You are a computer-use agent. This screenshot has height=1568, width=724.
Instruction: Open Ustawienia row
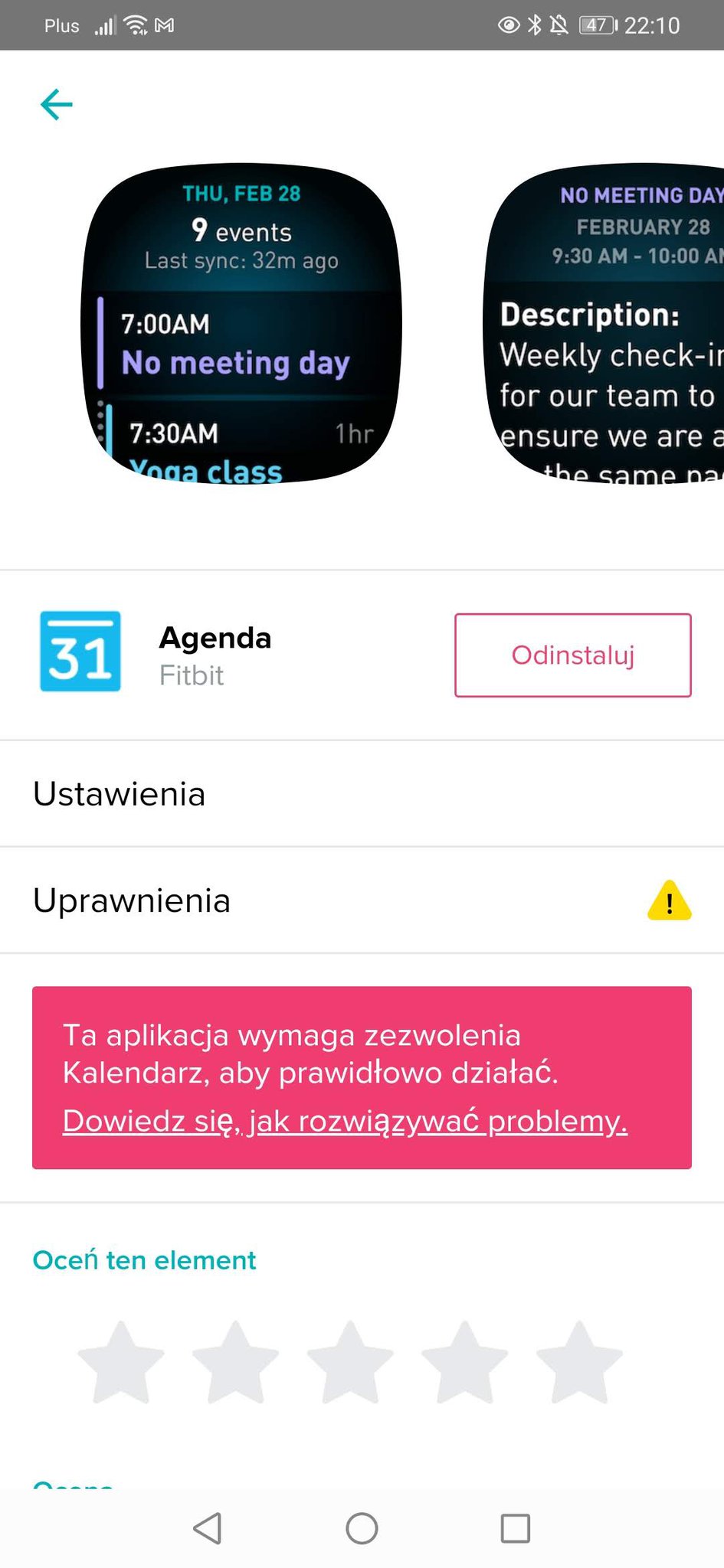pos(362,794)
